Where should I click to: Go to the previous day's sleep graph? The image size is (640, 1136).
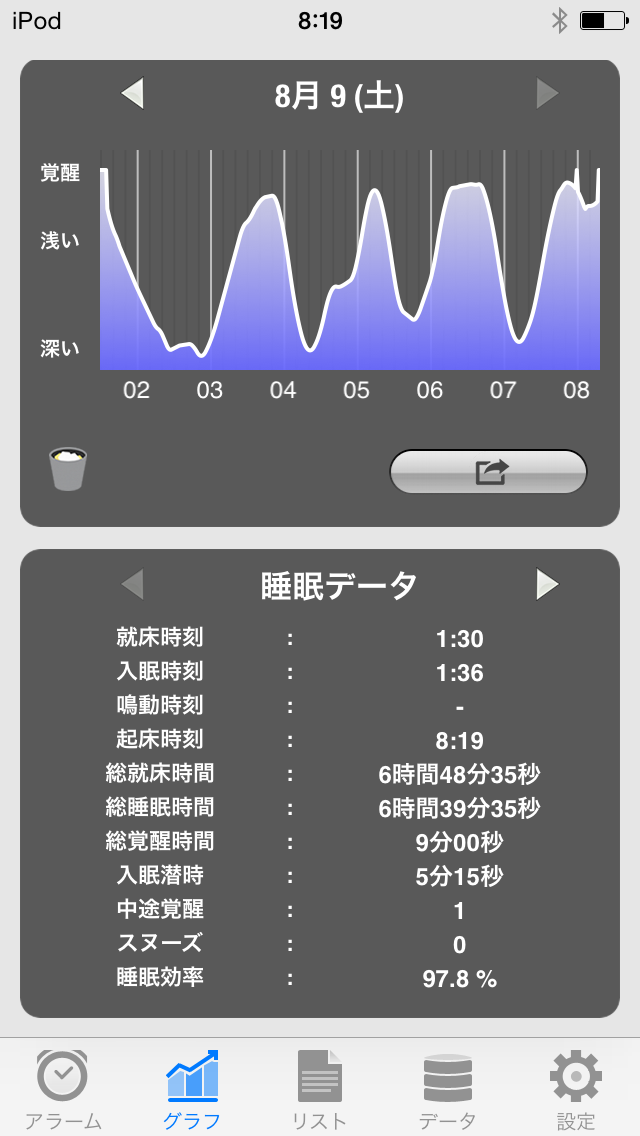pos(132,95)
